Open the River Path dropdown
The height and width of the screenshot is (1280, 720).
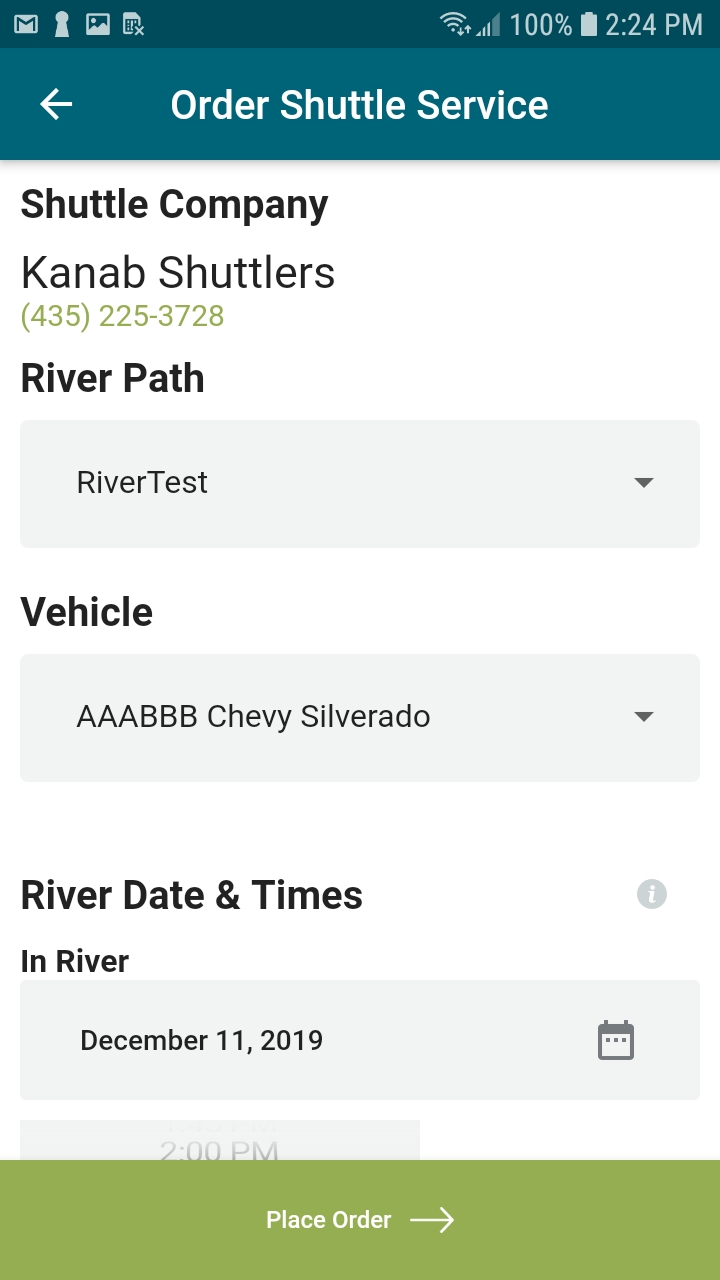click(x=360, y=483)
